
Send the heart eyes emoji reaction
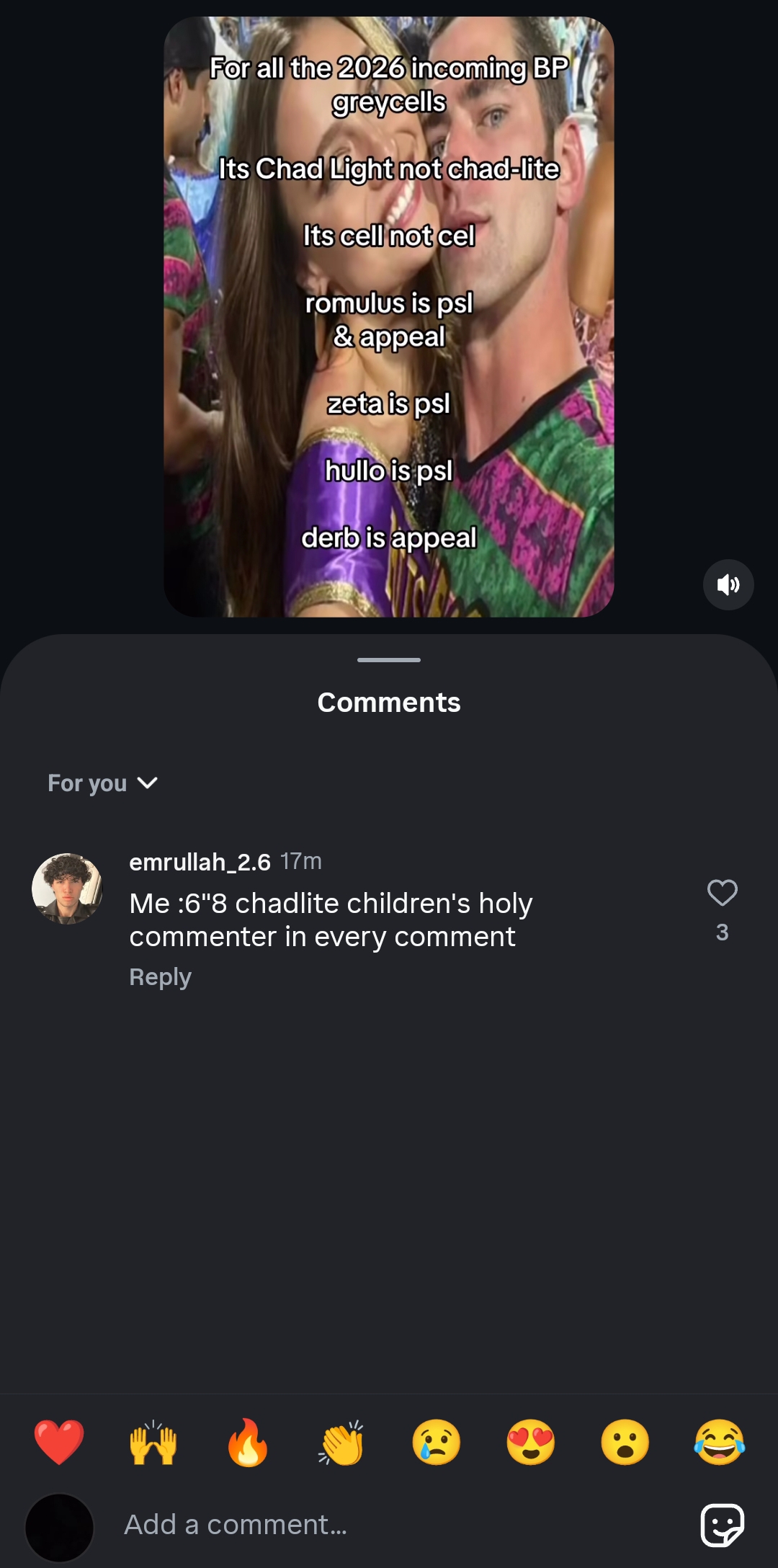(531, 1443)
